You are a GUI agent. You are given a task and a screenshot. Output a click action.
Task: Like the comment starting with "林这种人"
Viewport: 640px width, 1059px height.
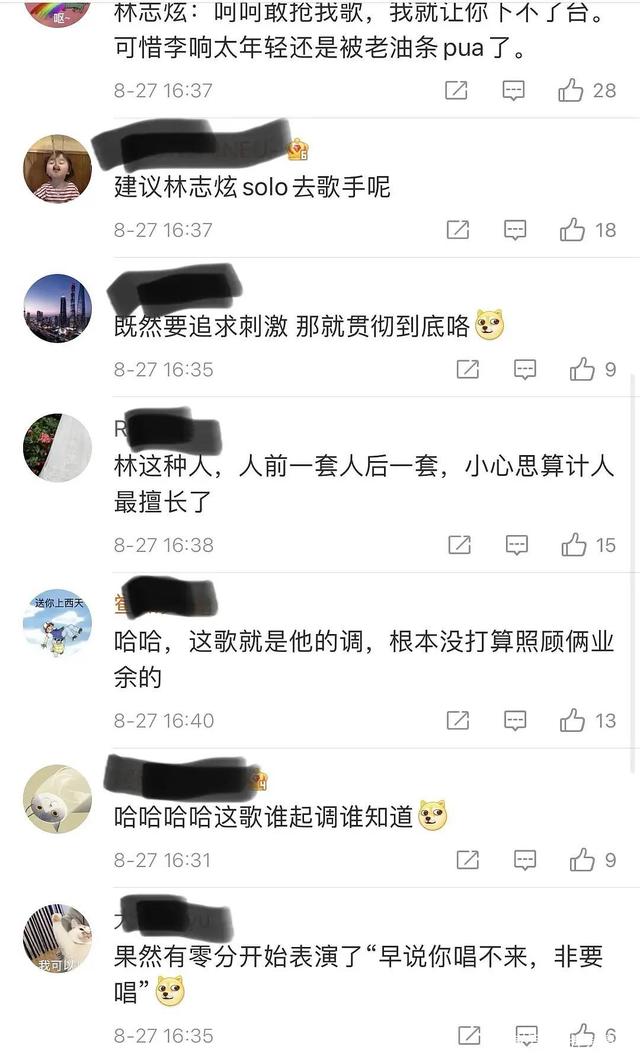(574, 545)
